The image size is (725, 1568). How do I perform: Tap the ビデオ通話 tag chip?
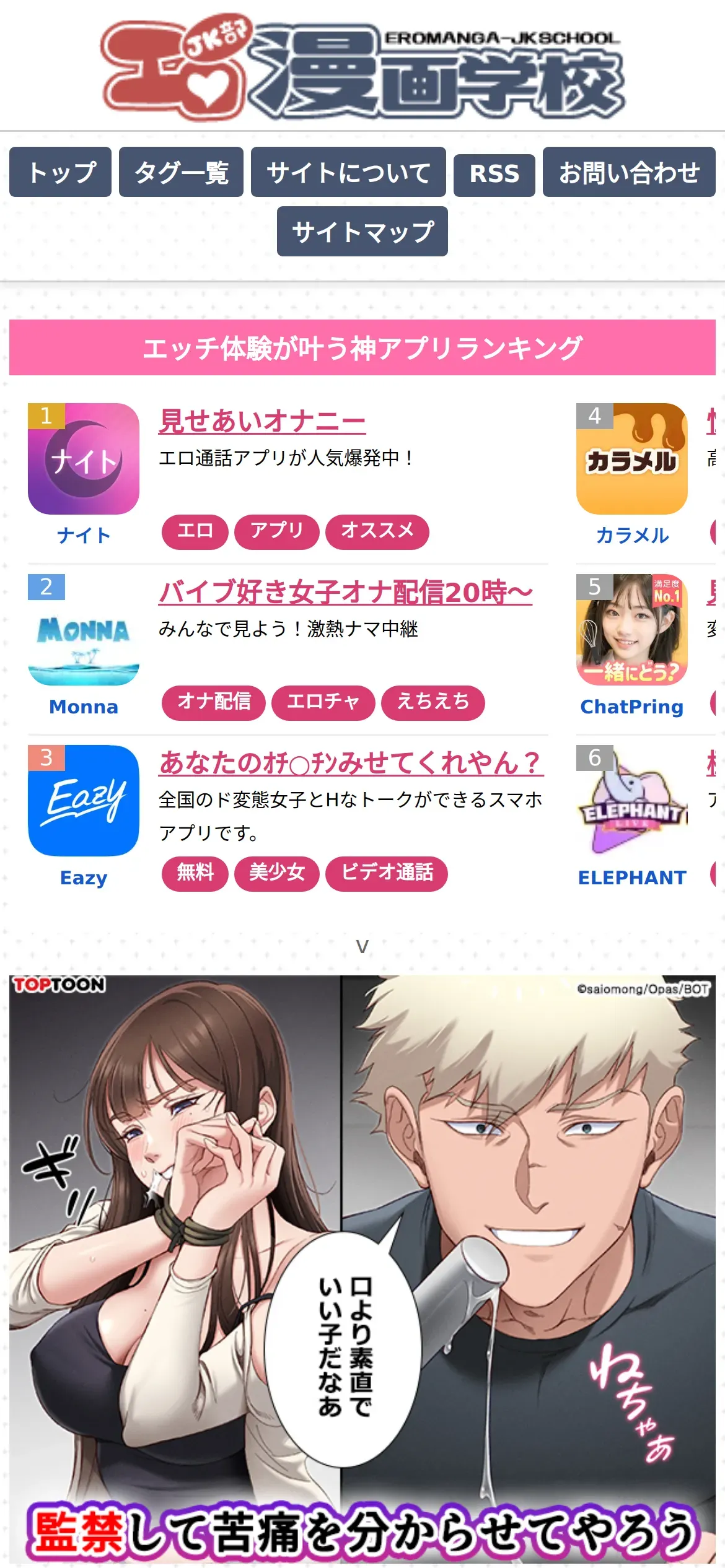(x=386, y=873)
